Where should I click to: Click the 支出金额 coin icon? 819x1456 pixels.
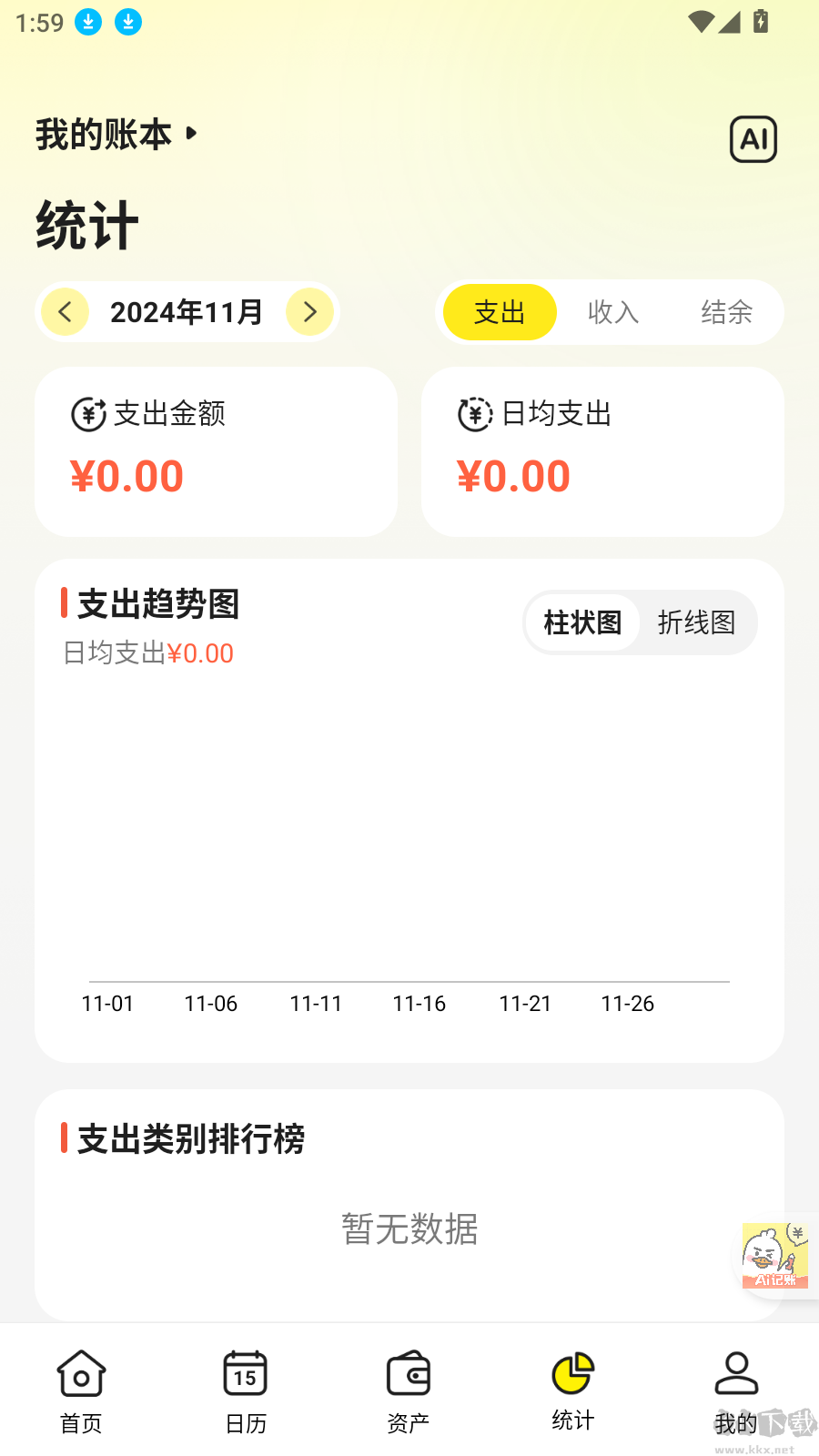tap(86, 414)
